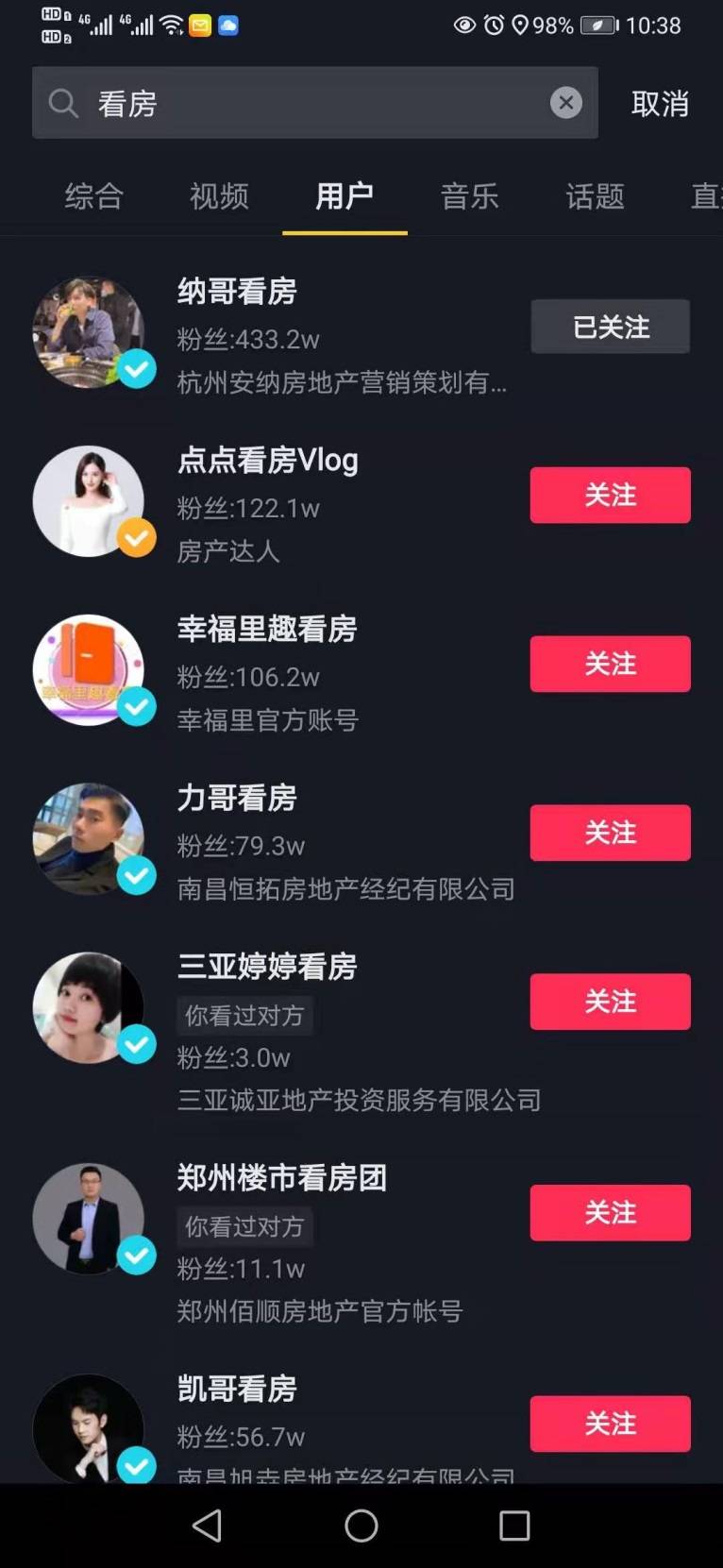Switch to the 视频 tab
Viewport: 723px width, 1568px height.
pyautogui.click(x=219, y=196)
